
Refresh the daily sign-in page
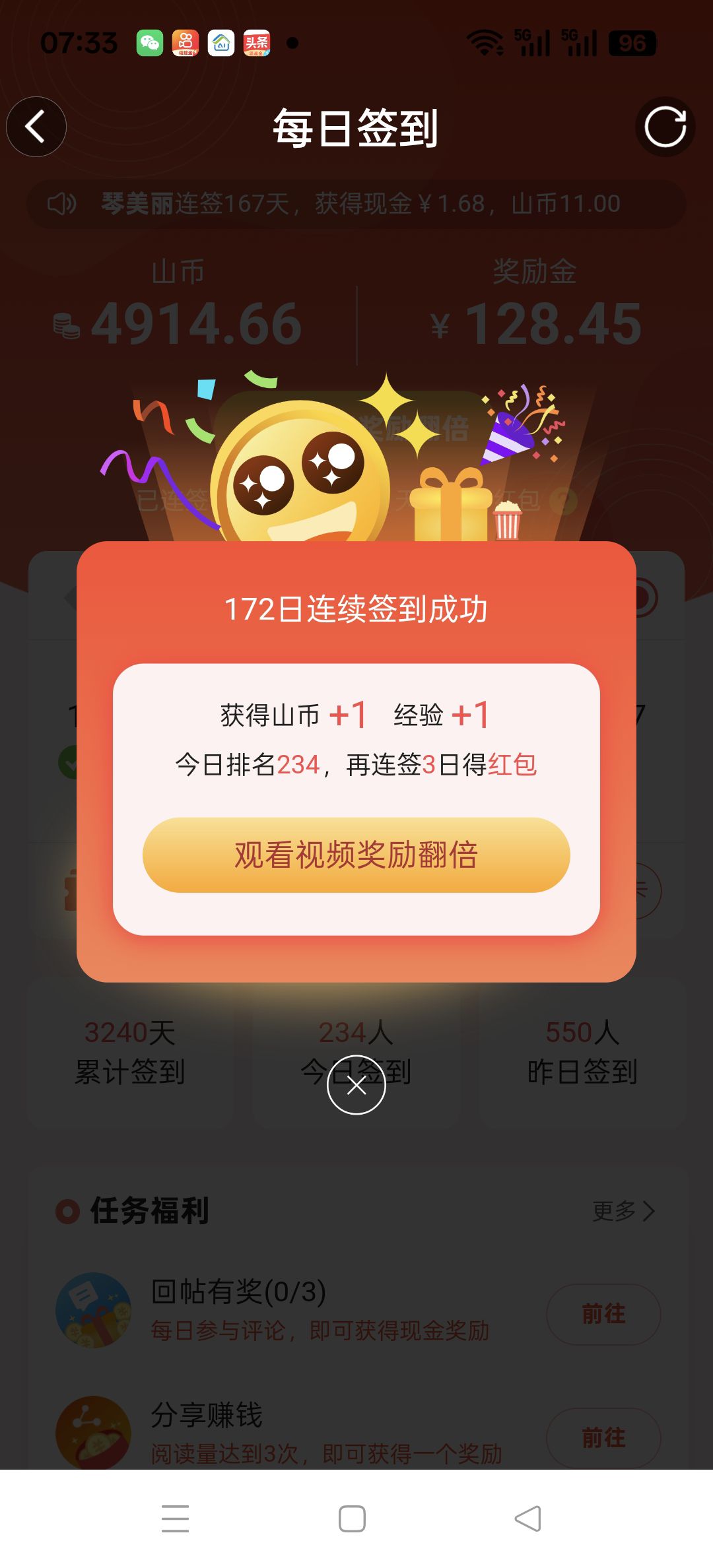pos(665,127)
